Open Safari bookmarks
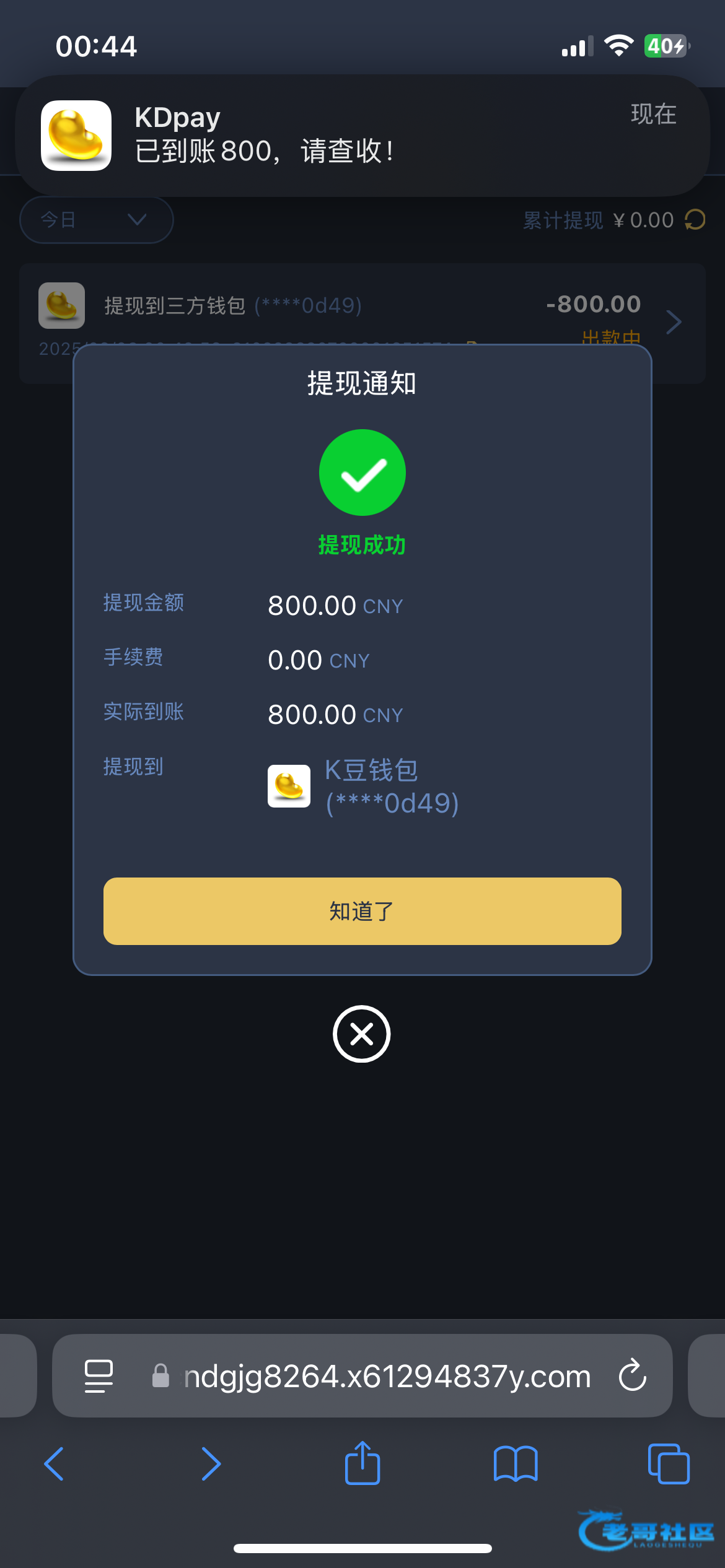This screenshot has width=725, height=1568. click(516, 1464)
